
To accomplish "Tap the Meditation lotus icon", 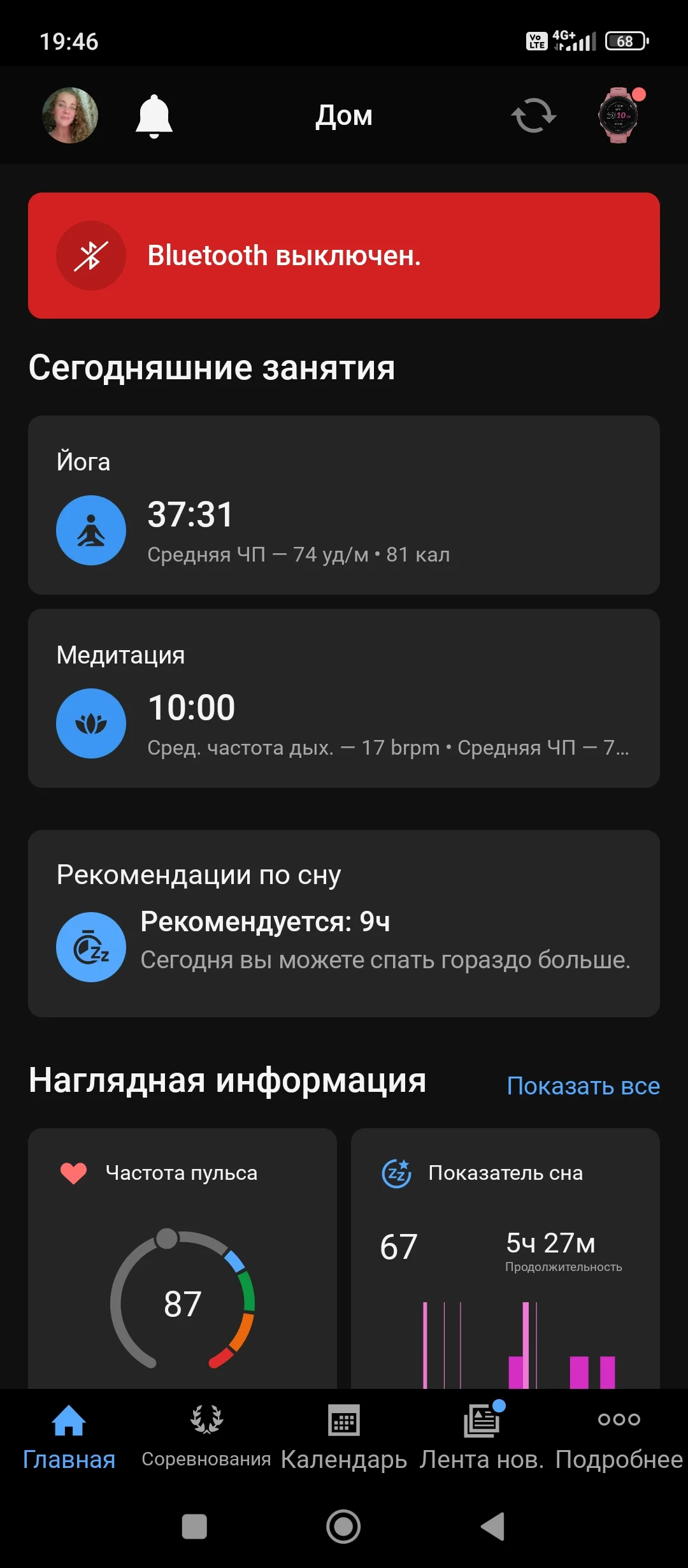I will tap(91, 723).
